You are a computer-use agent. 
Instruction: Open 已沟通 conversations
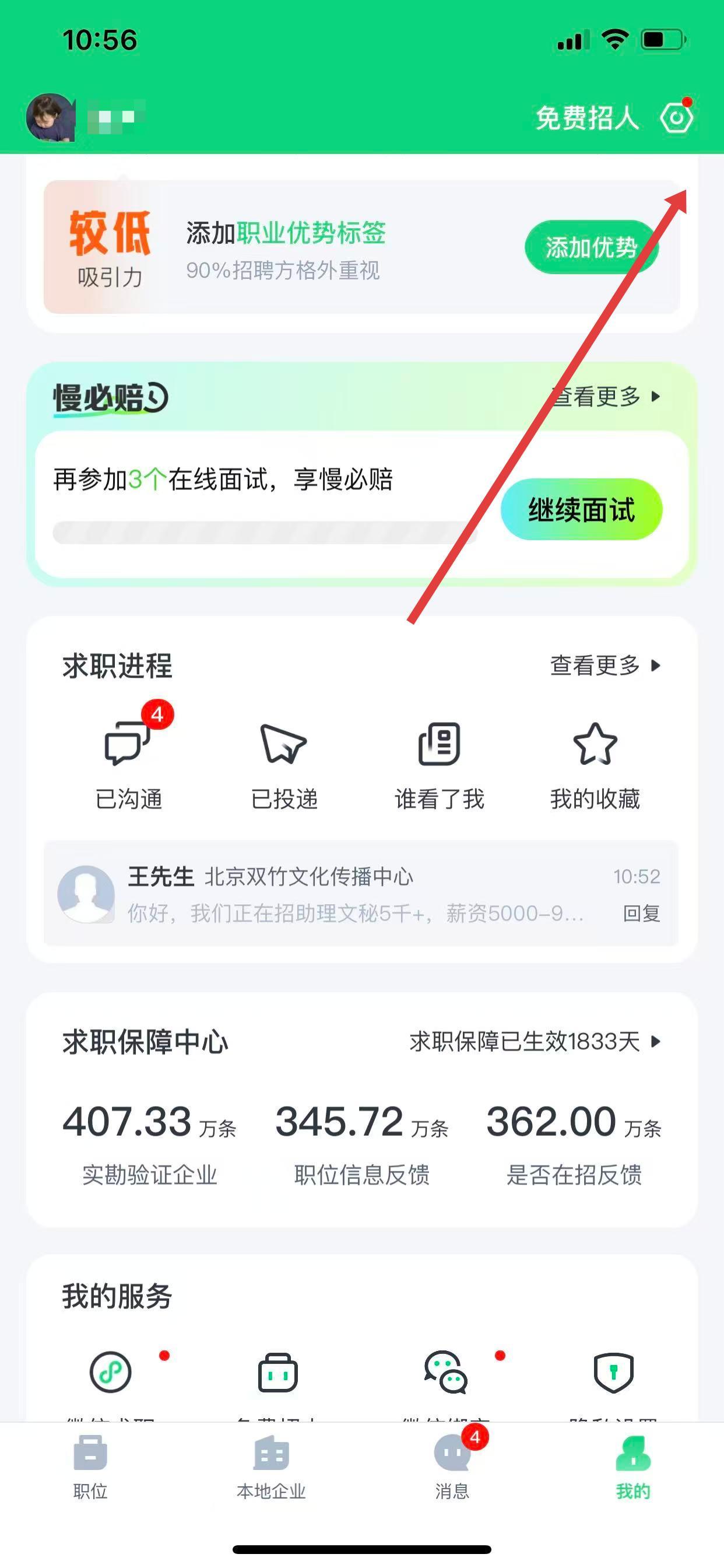pos(128,764)
